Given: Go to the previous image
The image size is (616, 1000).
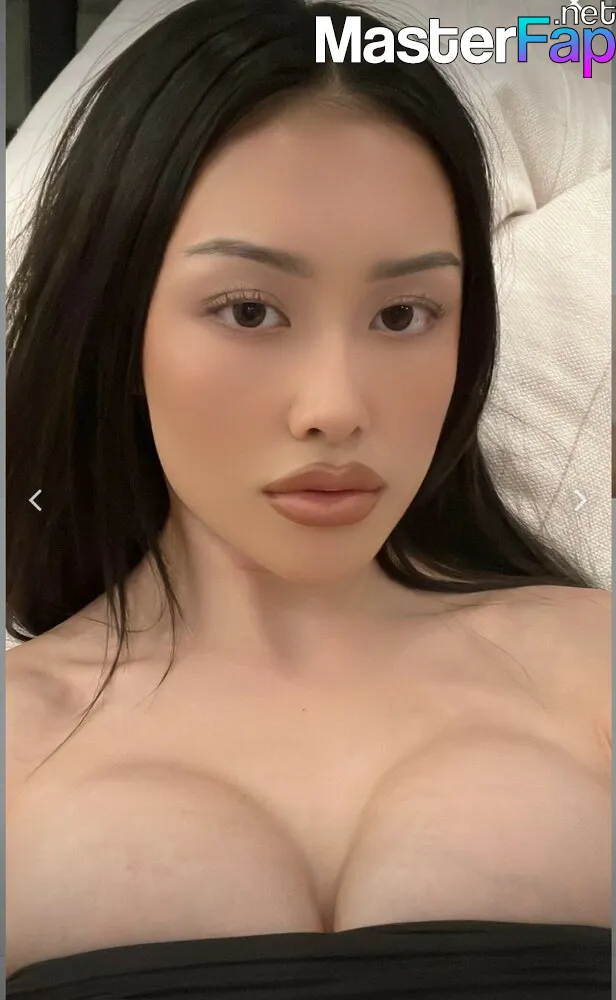Looking at the screenshot, I should pyautogui.click(x=36, y=501).
